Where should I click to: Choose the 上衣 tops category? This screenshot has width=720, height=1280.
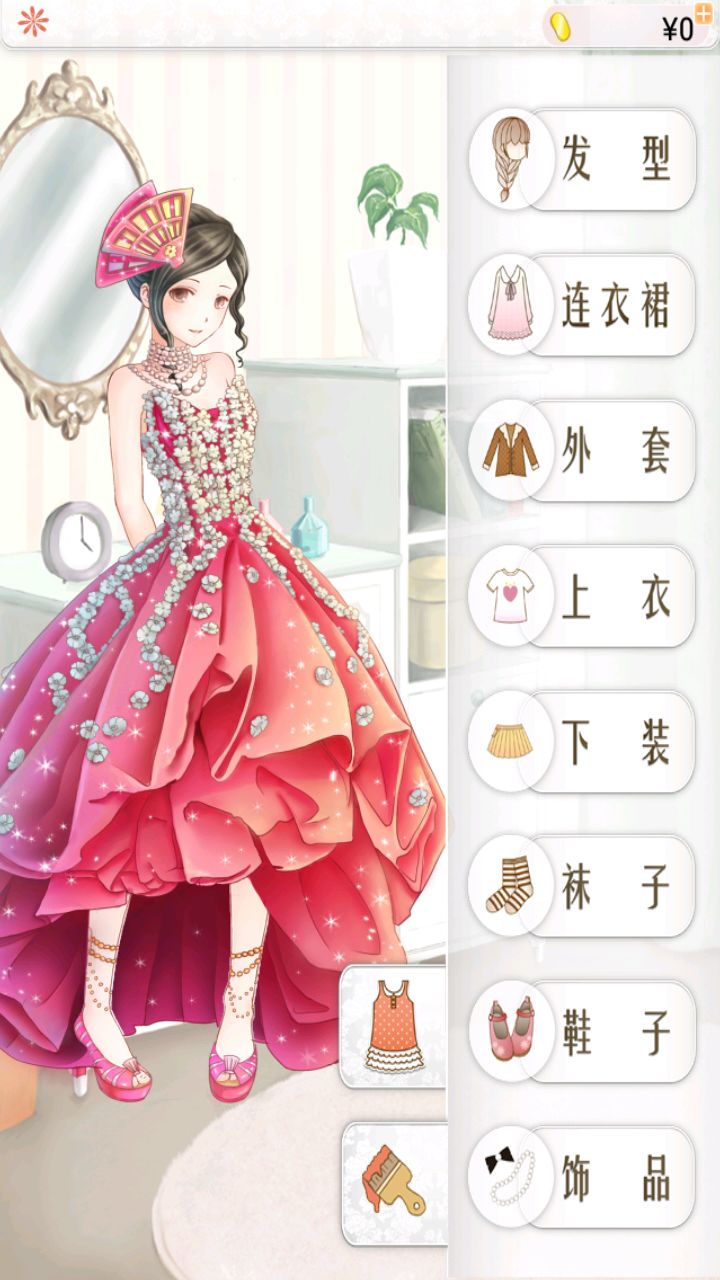pyautogui.click(x=583, y=596)
